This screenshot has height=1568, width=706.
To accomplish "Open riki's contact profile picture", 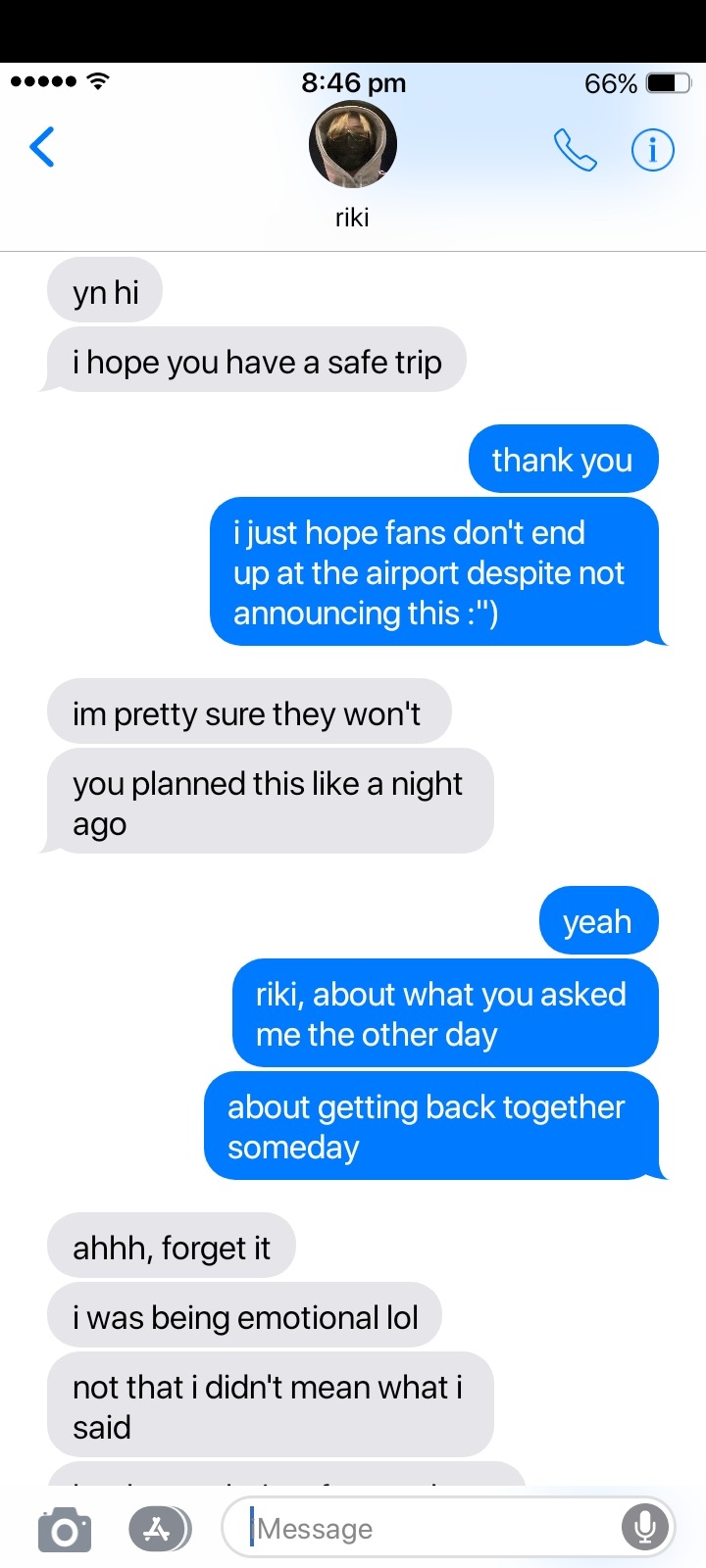I will point(352,144).
